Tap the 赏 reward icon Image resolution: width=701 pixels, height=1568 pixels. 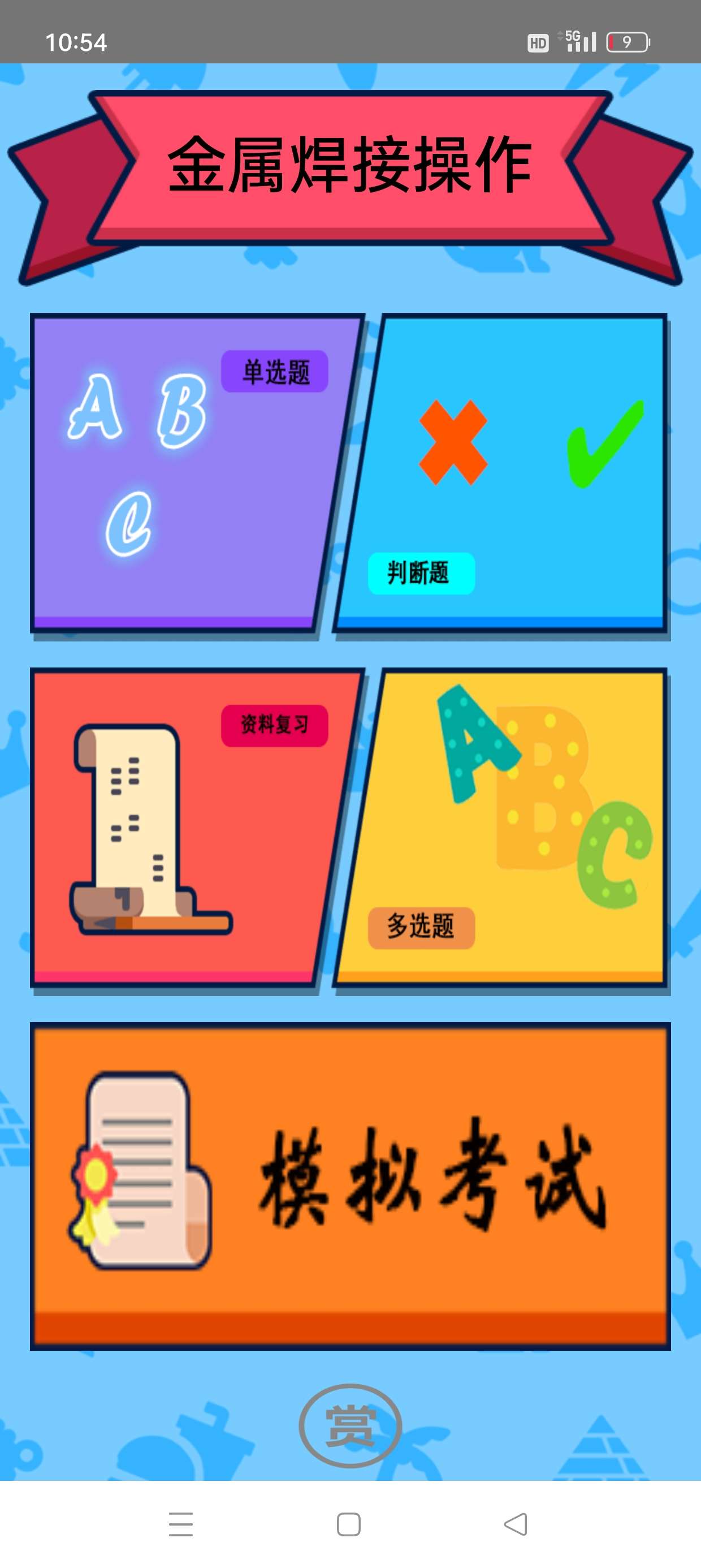point(350,1425)
